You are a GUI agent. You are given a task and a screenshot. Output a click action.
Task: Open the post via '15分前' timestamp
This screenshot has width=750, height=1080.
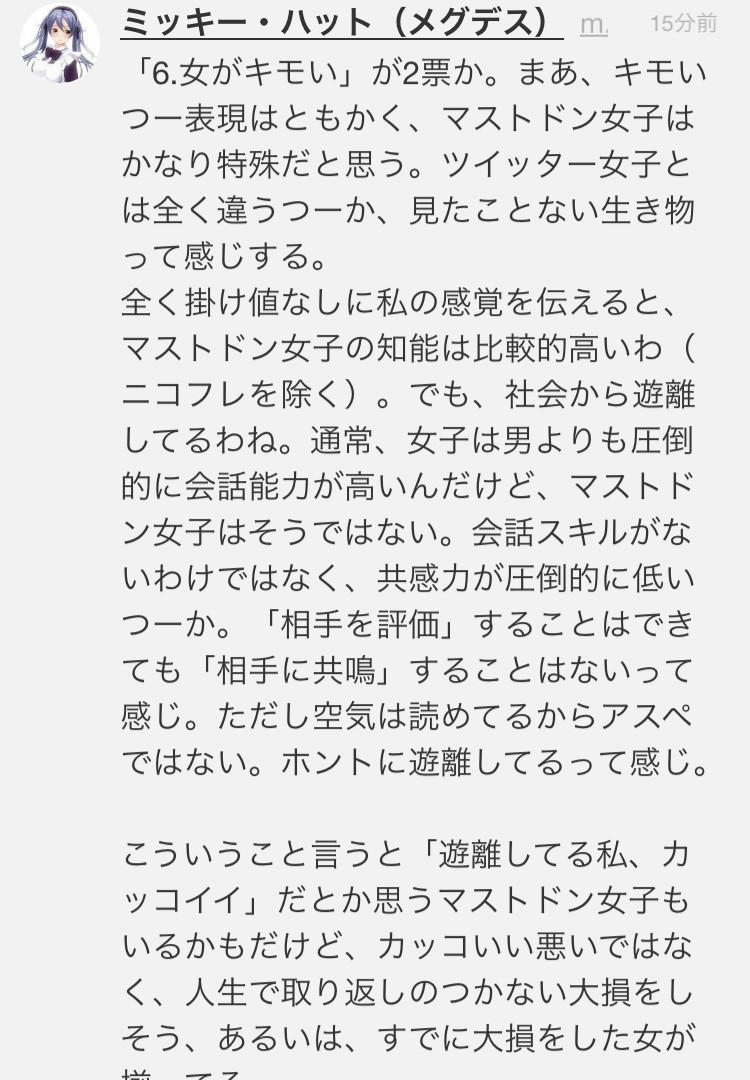coord(683,24)
